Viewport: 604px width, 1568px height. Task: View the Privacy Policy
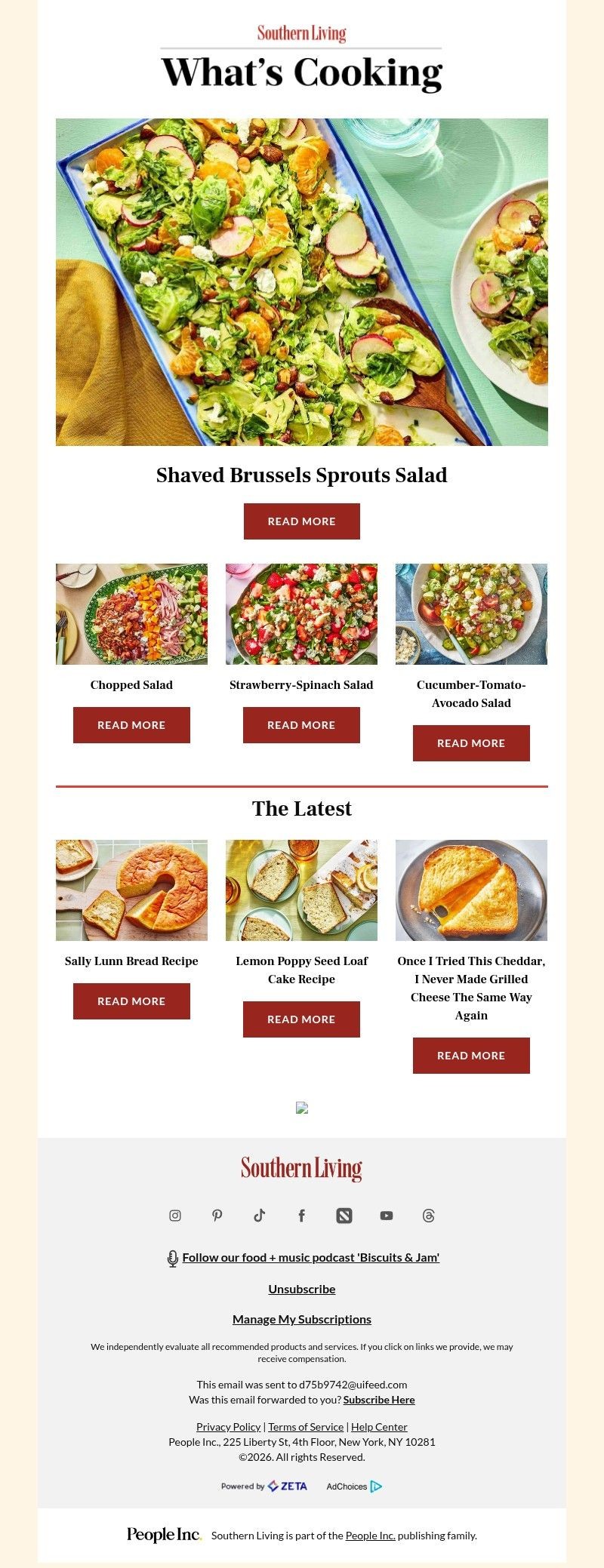coord(228,1426)
